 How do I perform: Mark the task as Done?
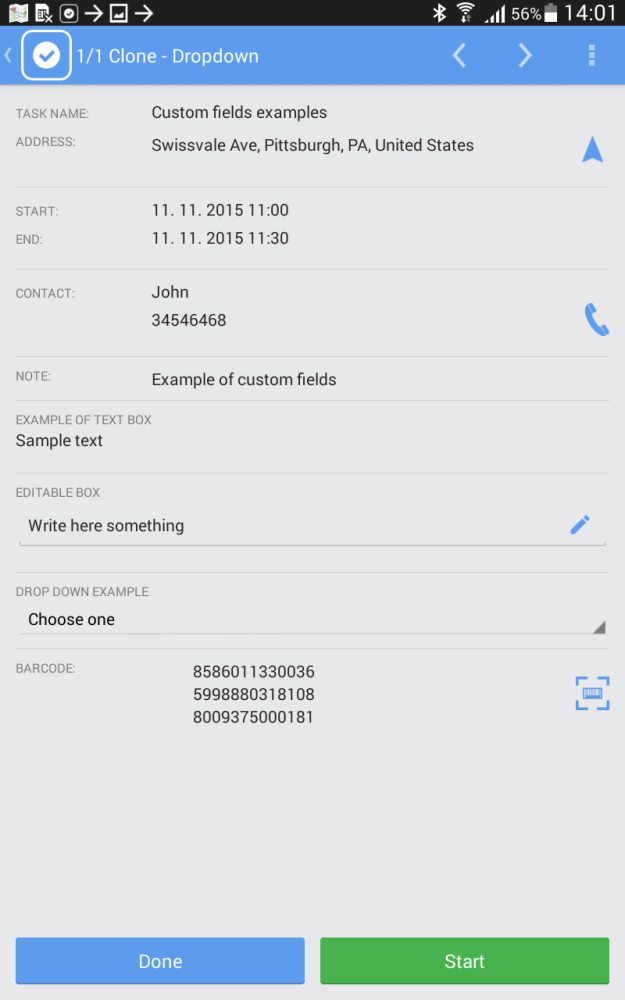(x=160, y=960)
